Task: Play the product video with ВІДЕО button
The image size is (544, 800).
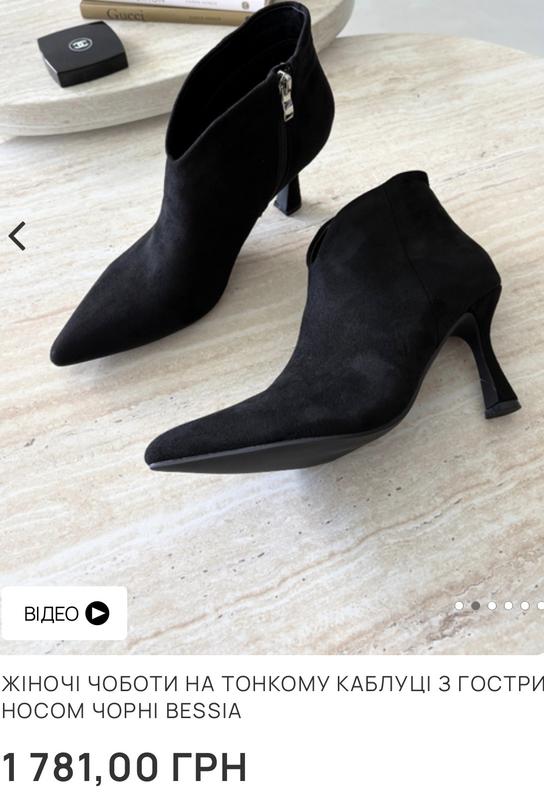Action: (64, 613)
